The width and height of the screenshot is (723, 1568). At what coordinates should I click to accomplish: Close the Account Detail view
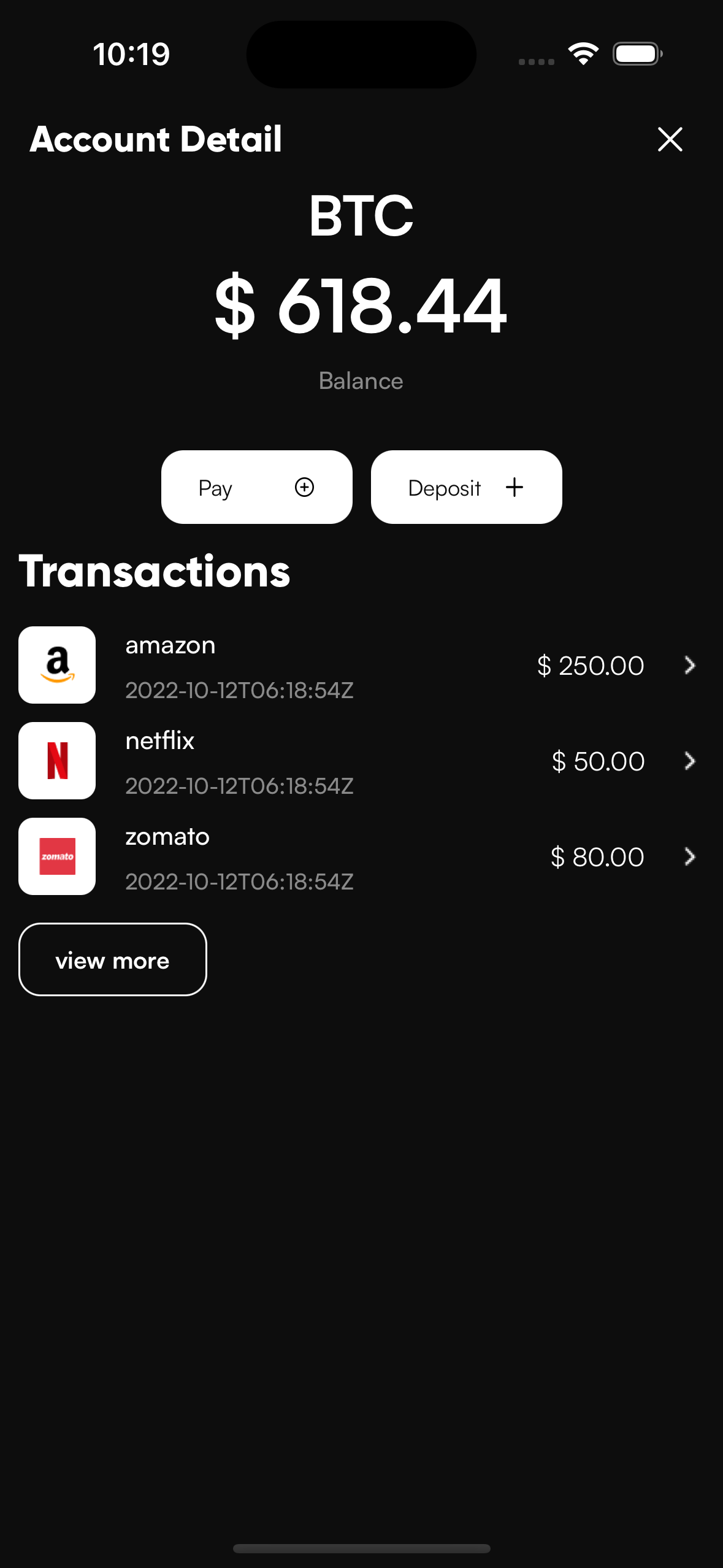670,140
